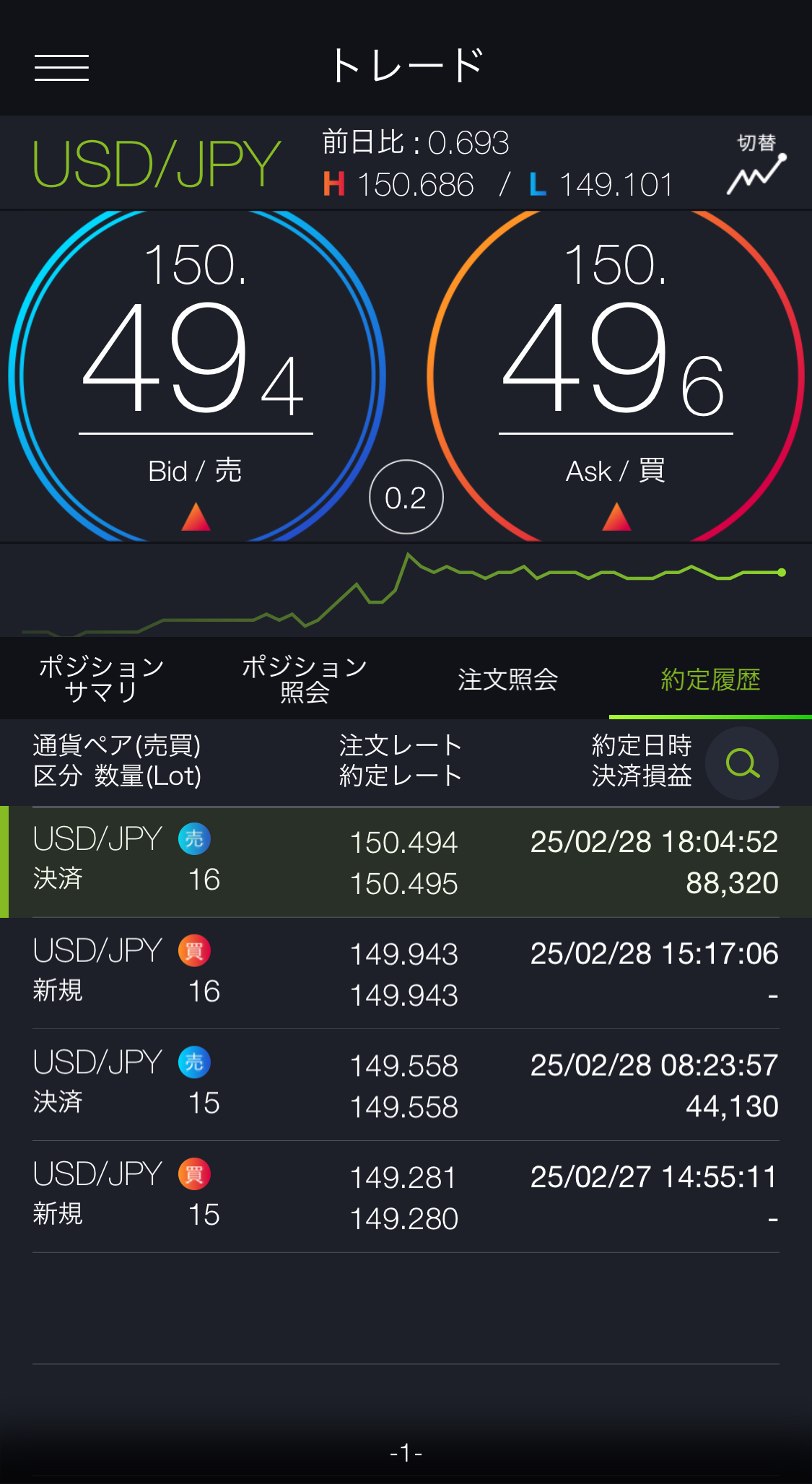The height and width of the screenshot is (1484, 812).
Task: Open the USD/JPY mini price chart
Action: click(406, 591)
